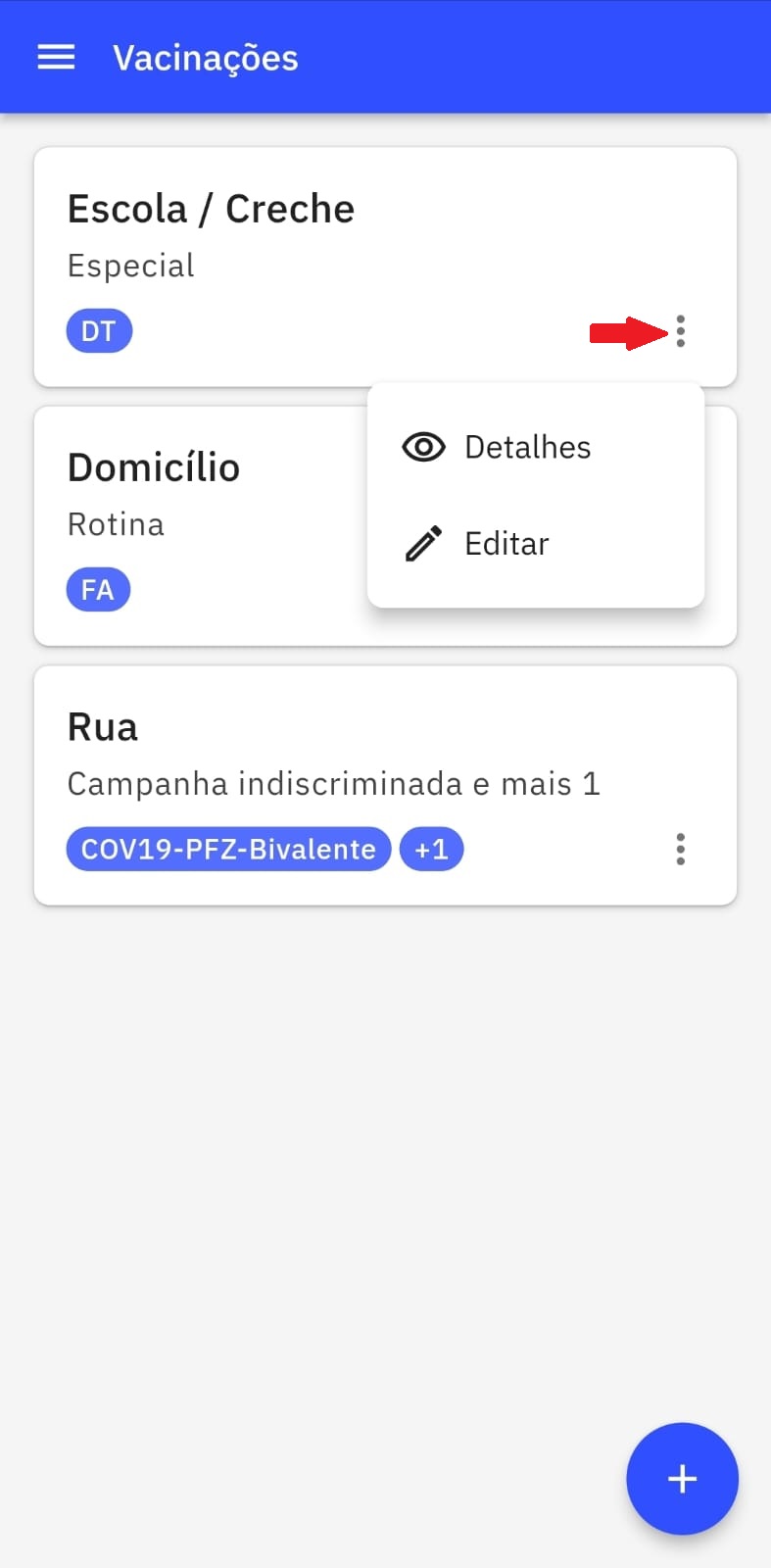Open the Escola / Creche card
This screenshot has width=771, height=1568.
(385, 267)
